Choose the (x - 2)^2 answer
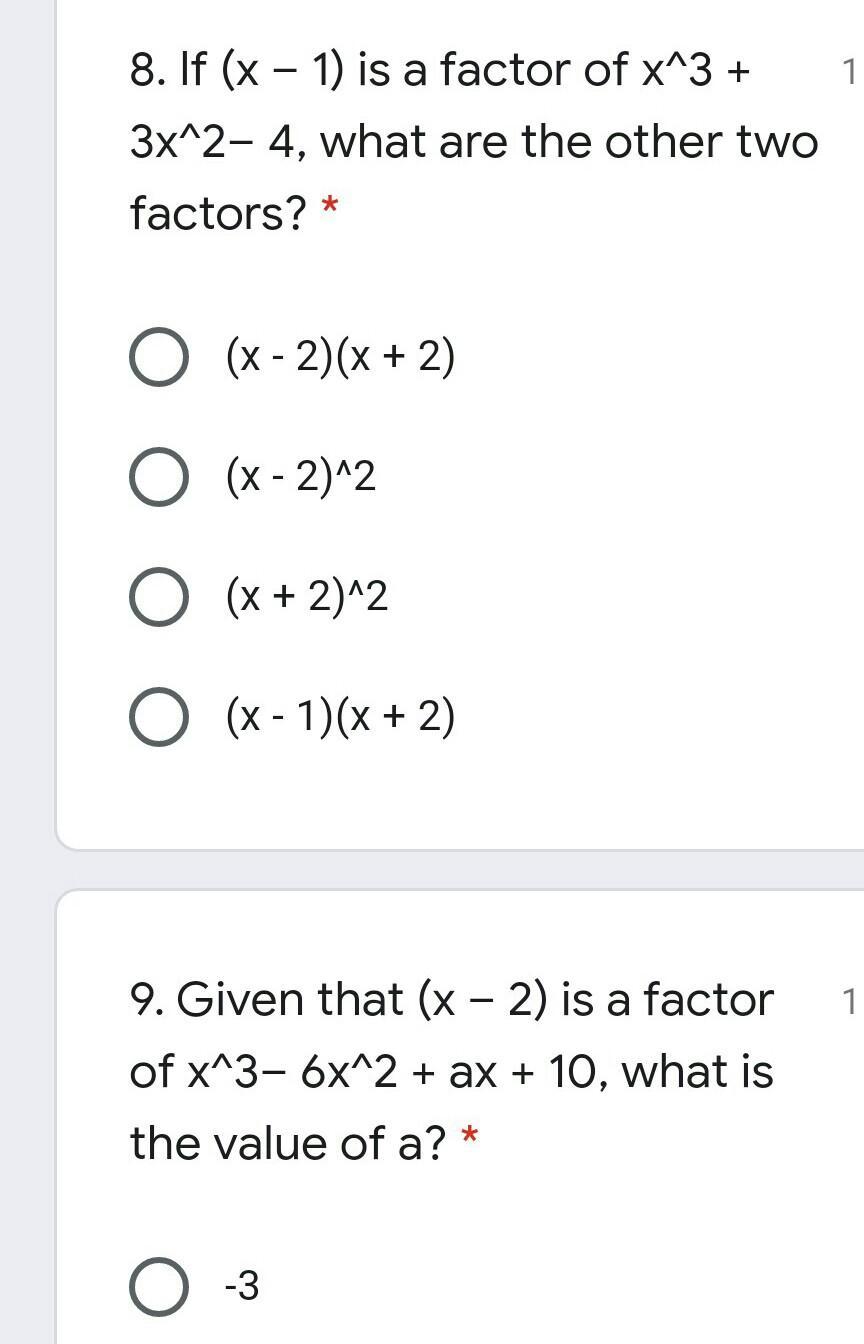864x1344 pixels. pos(158,478)
